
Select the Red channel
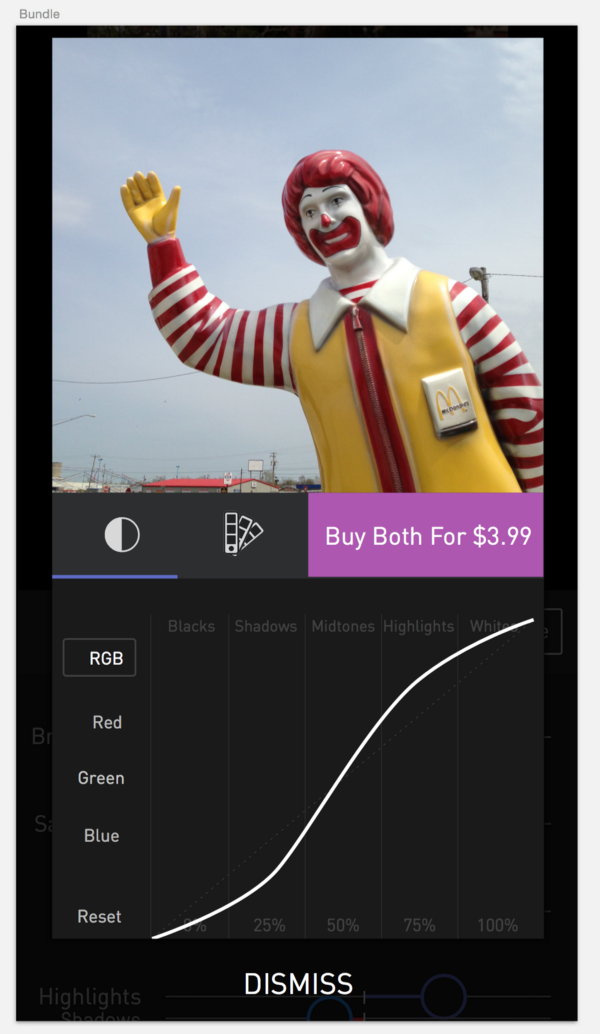(x=106, y=722)
